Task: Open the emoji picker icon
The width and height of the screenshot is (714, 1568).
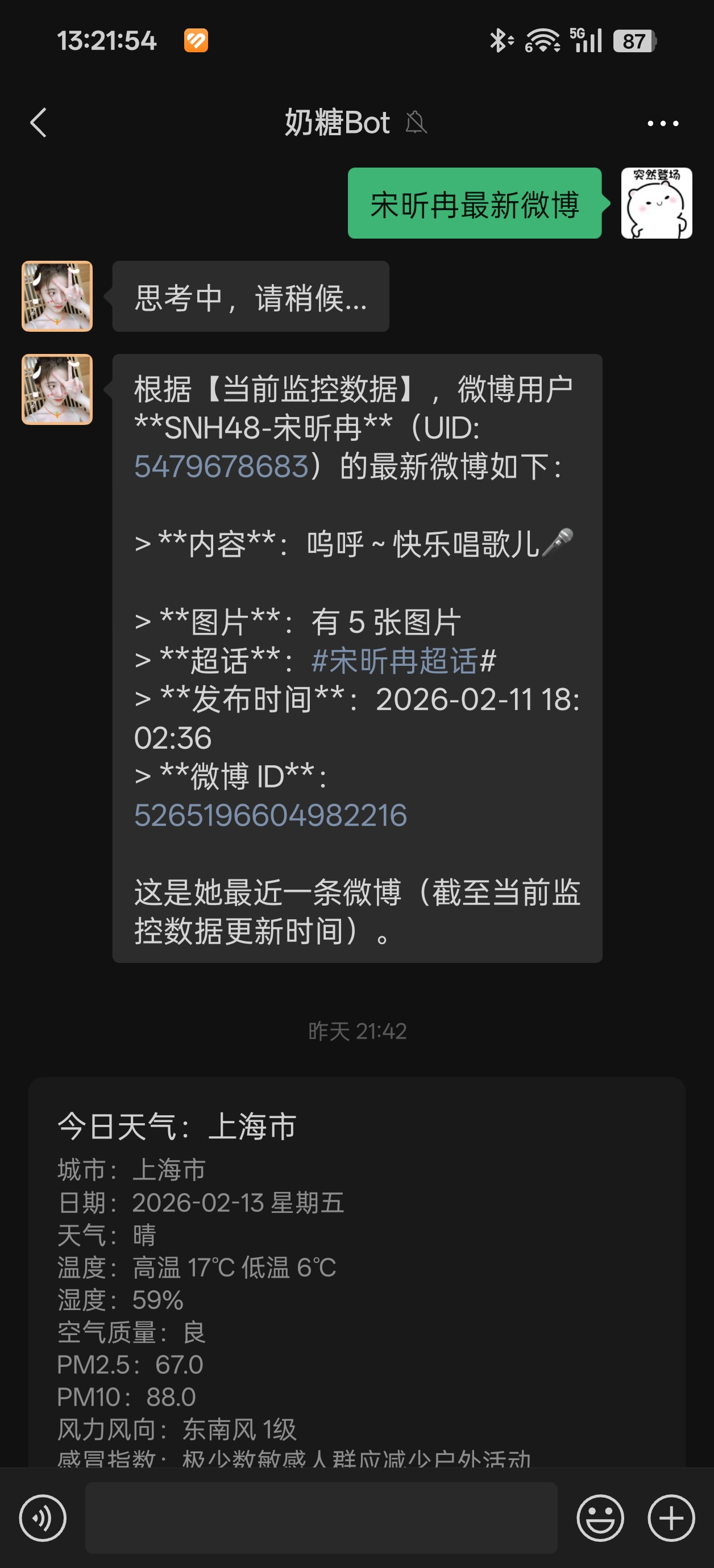Action: click(600, 1517)
